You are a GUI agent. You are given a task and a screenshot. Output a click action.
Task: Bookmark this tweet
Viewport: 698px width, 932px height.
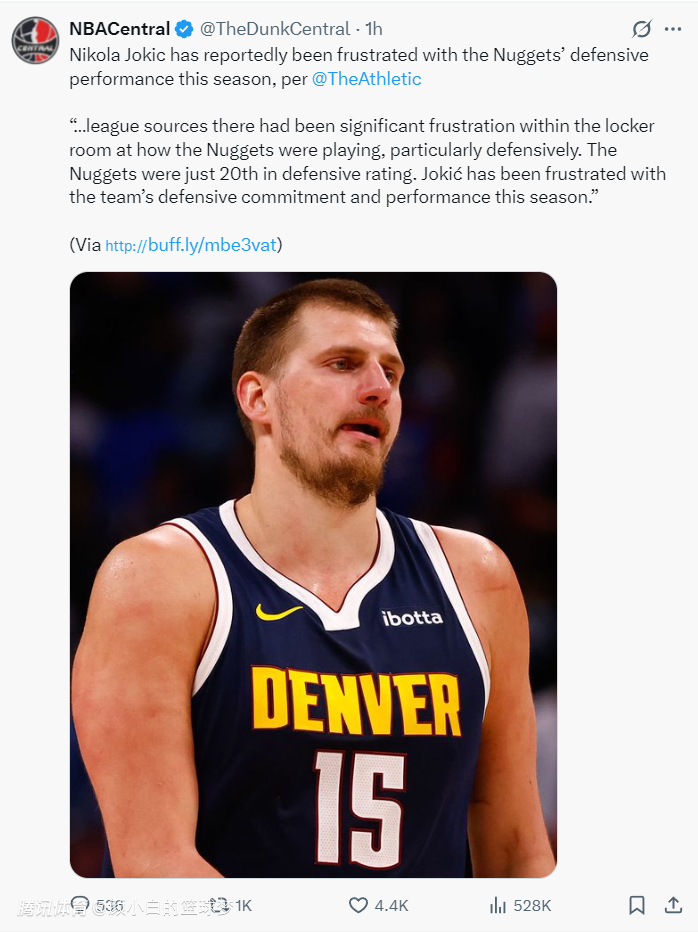tap(636, 905)
